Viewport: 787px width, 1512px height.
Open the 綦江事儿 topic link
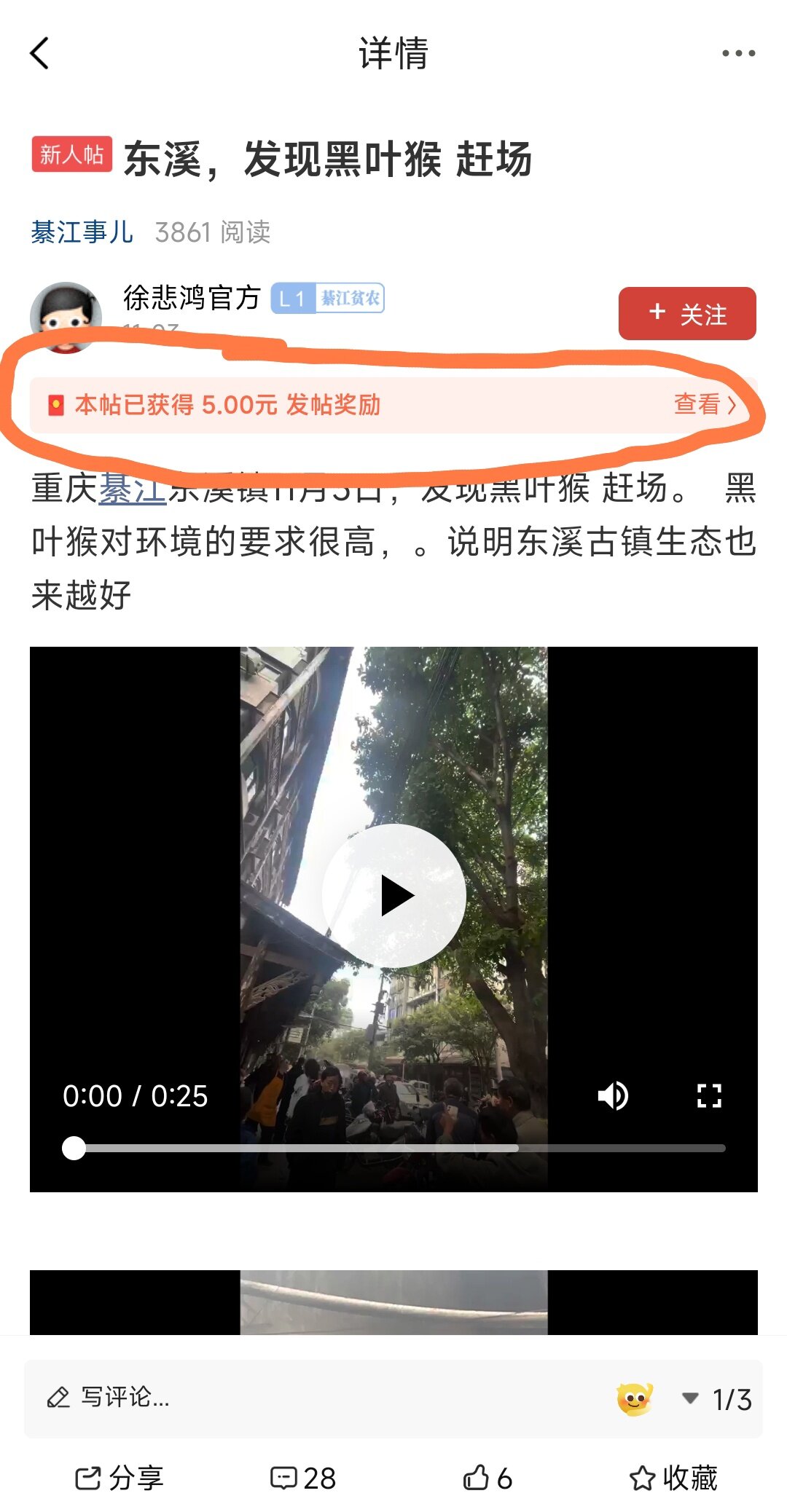tap(82, 232)
